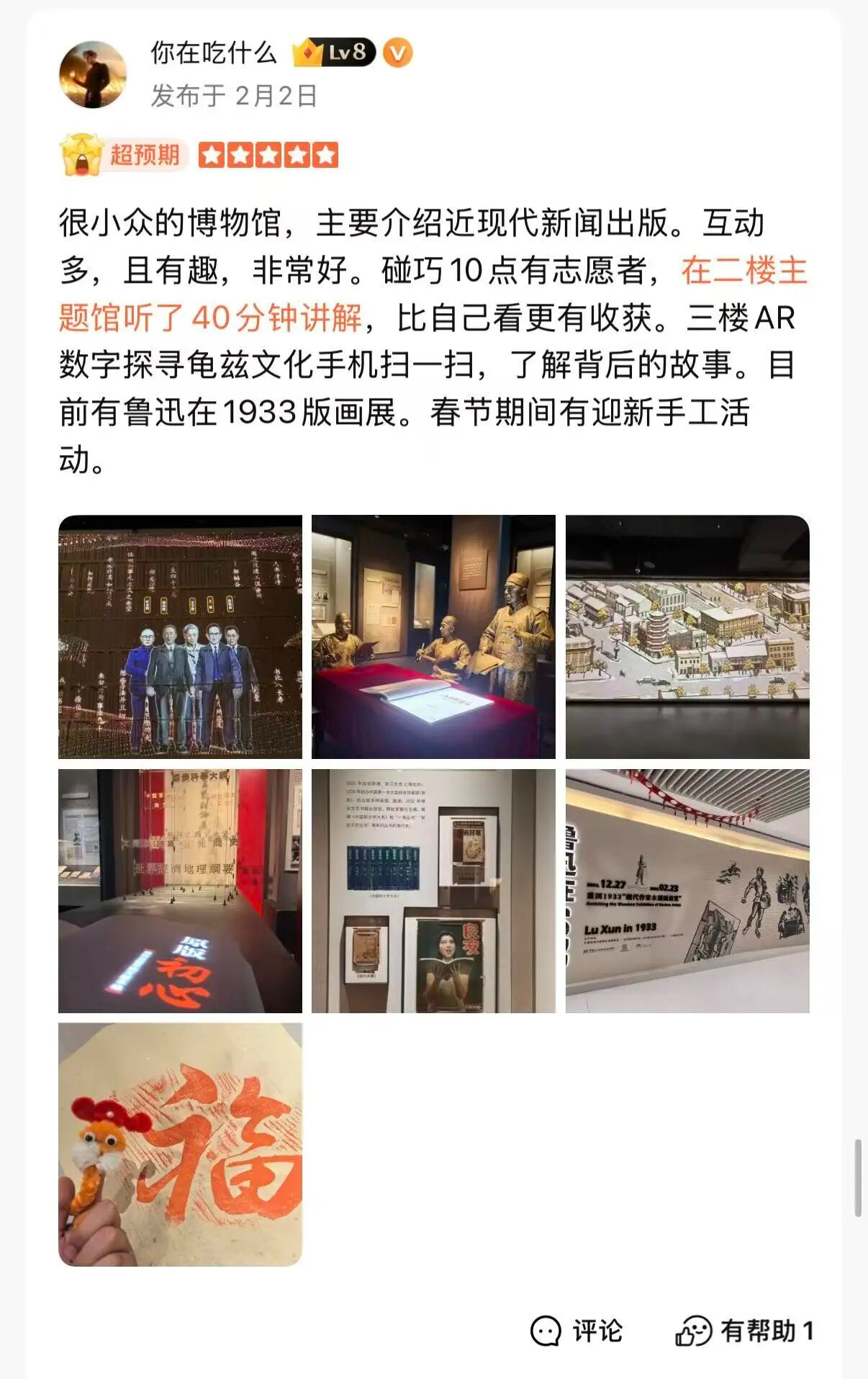This screenshot has height=1379, width=868.
Task: Open photo of five hologram figures
Action: click(180, 637)
